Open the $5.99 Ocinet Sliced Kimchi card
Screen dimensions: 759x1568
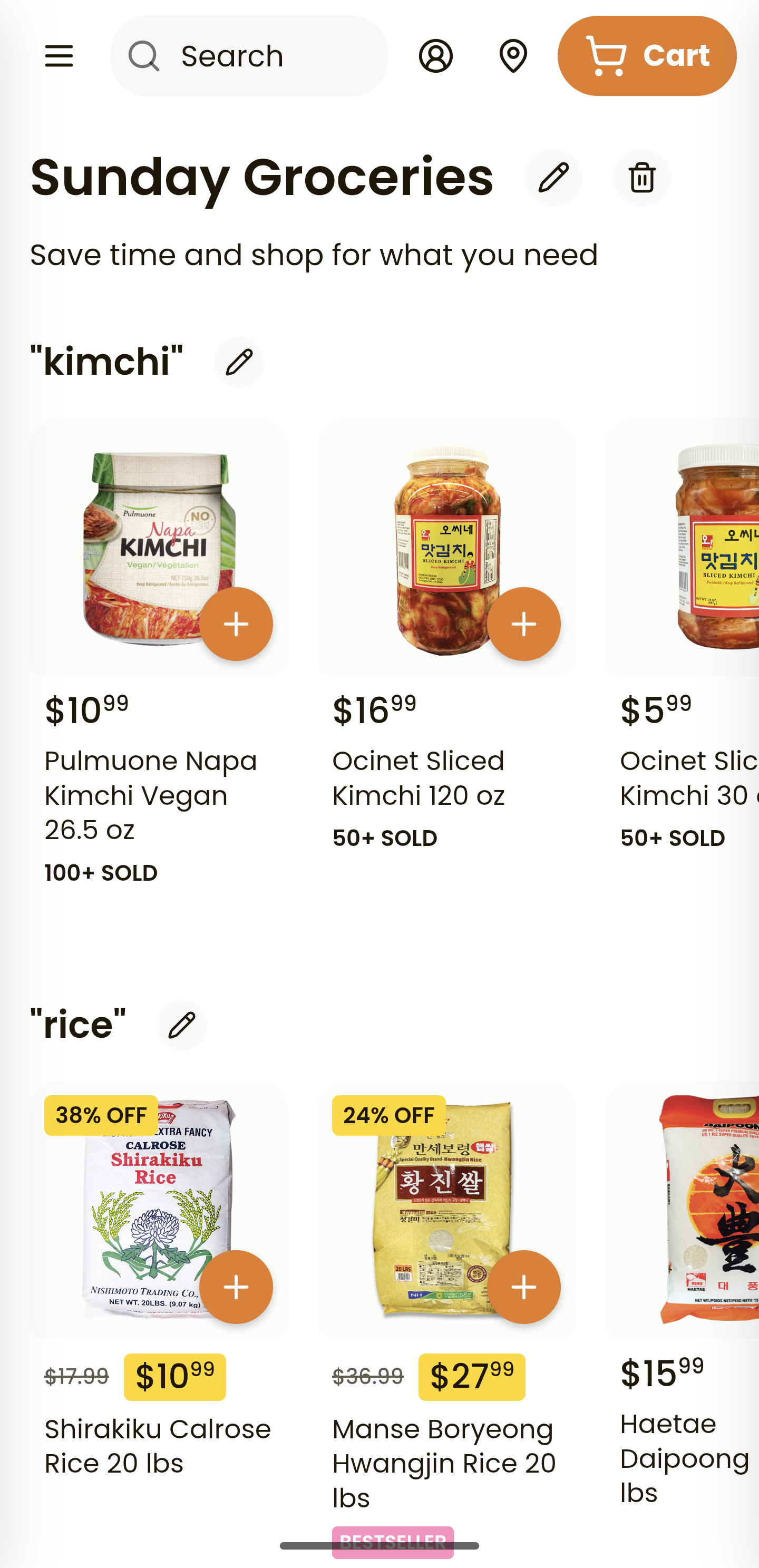pos(688,778)
